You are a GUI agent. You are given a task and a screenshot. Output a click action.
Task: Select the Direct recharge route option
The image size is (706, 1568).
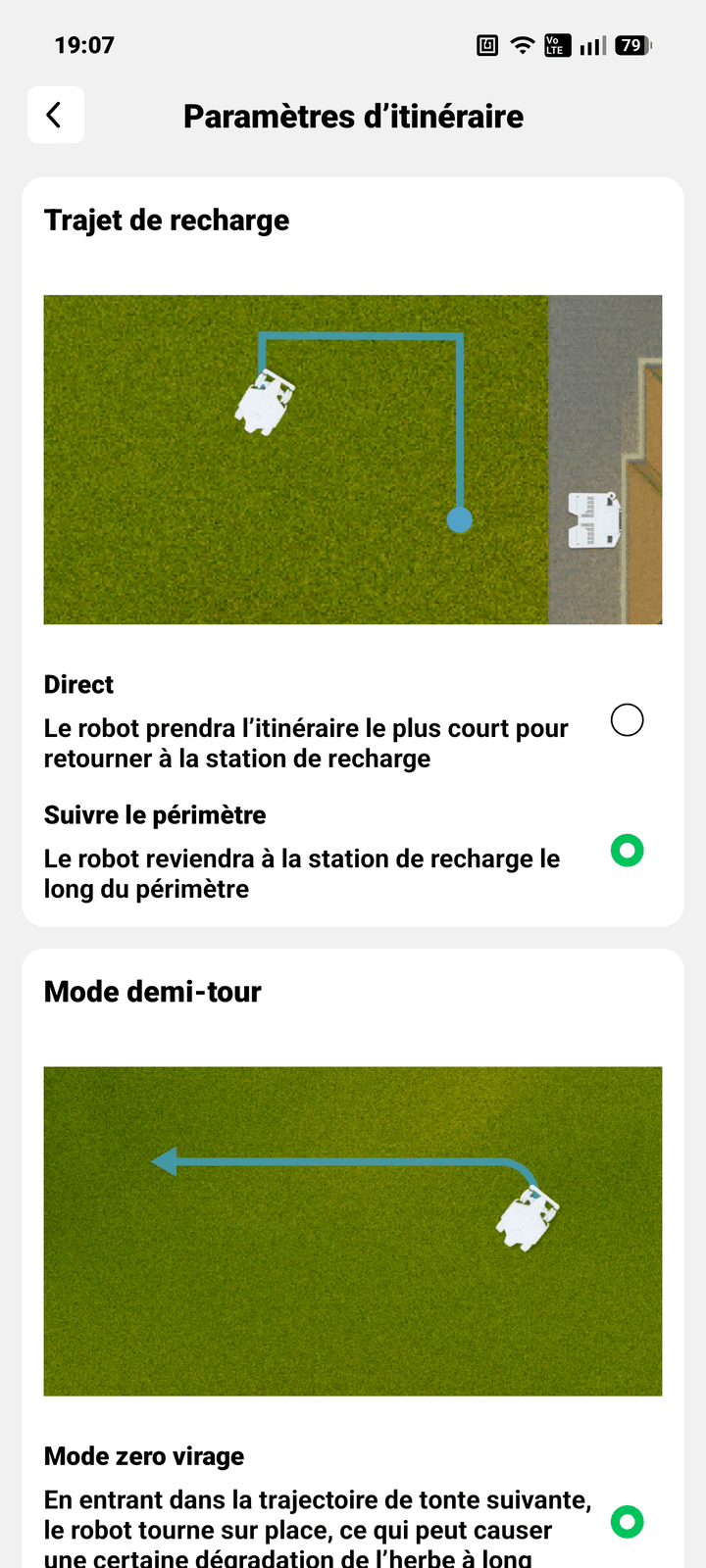pos(627,720)
